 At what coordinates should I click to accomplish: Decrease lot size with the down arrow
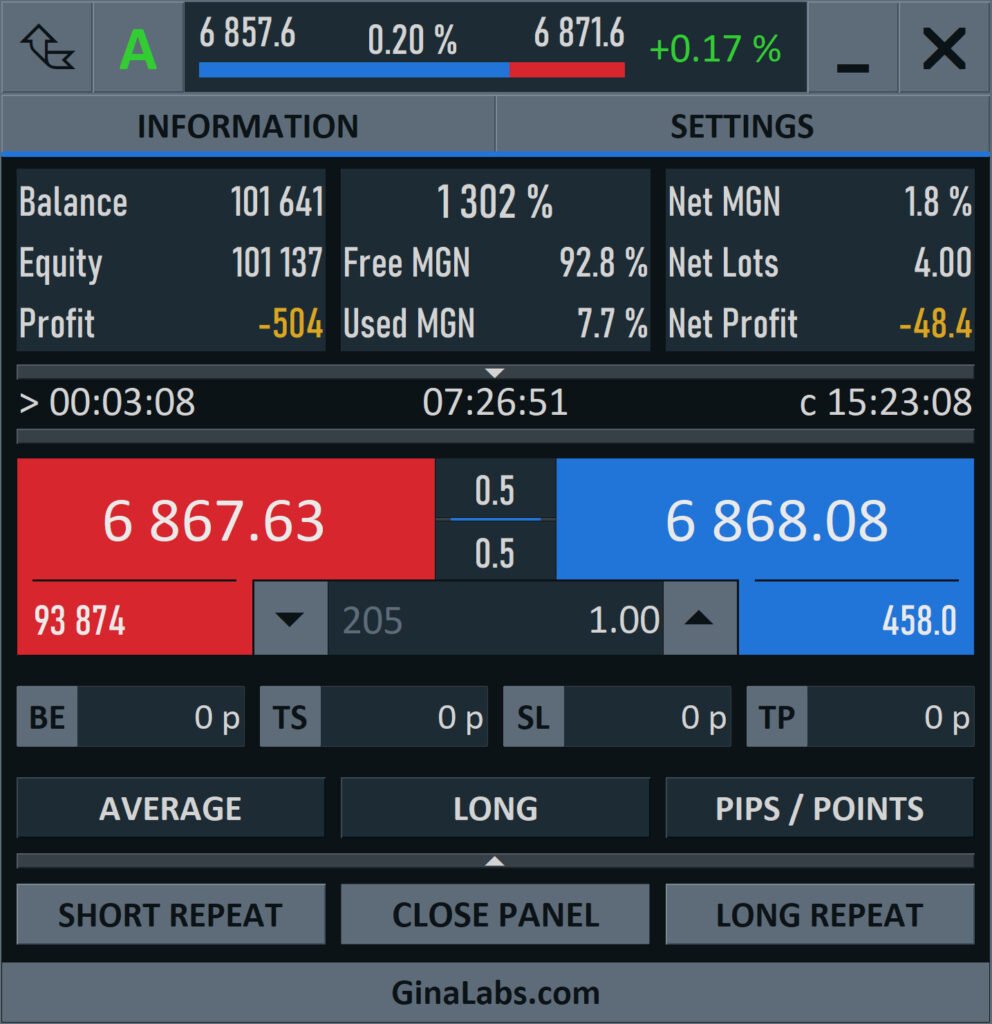290,619
